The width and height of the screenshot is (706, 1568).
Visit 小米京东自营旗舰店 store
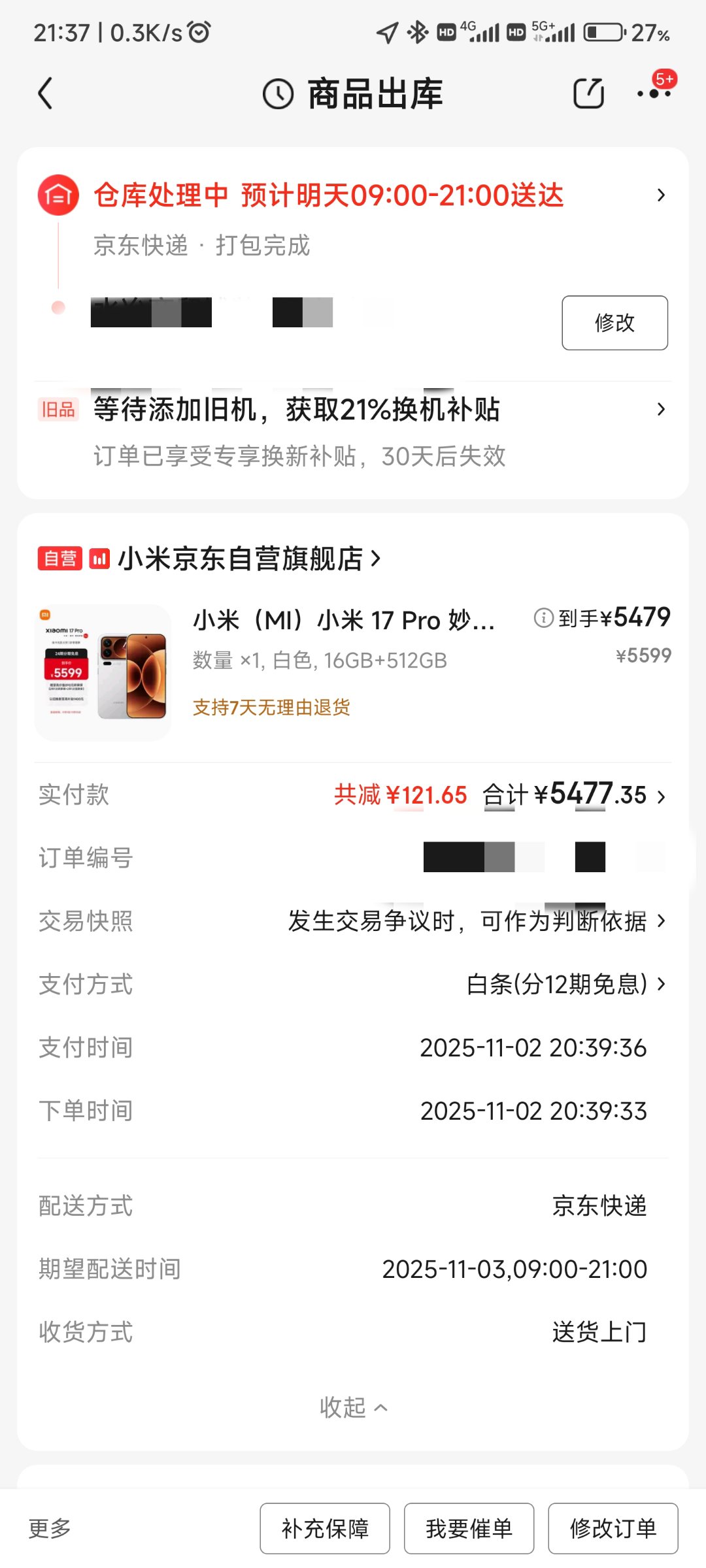pyautogui.click(x=241, y=559)
